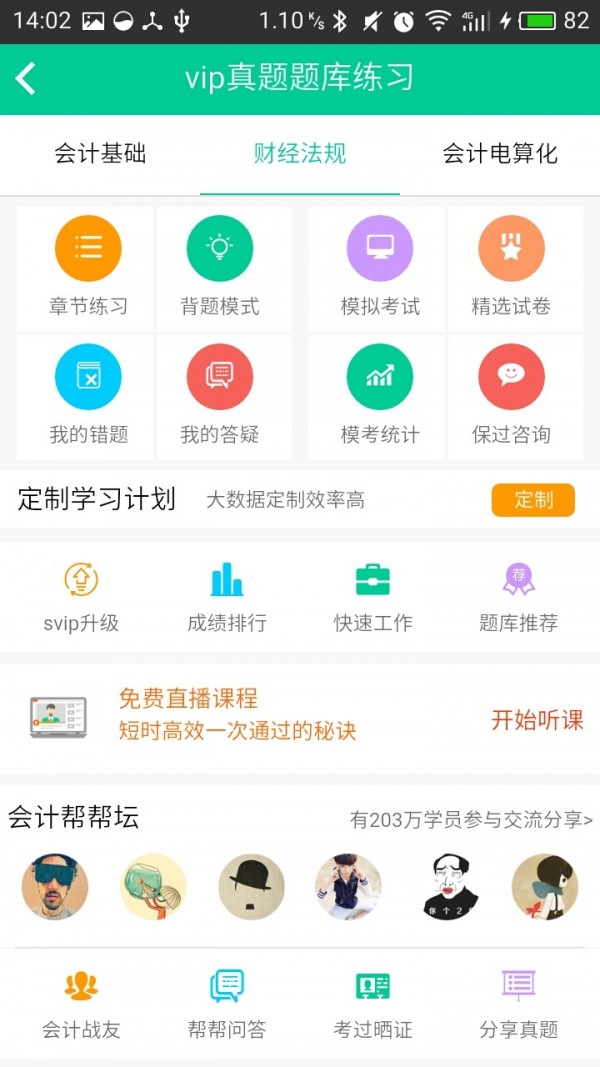Viewport: 600px width, 1067px height.
Task: Open 分享真题 shared exam questions
Action: pos(518,1003)
